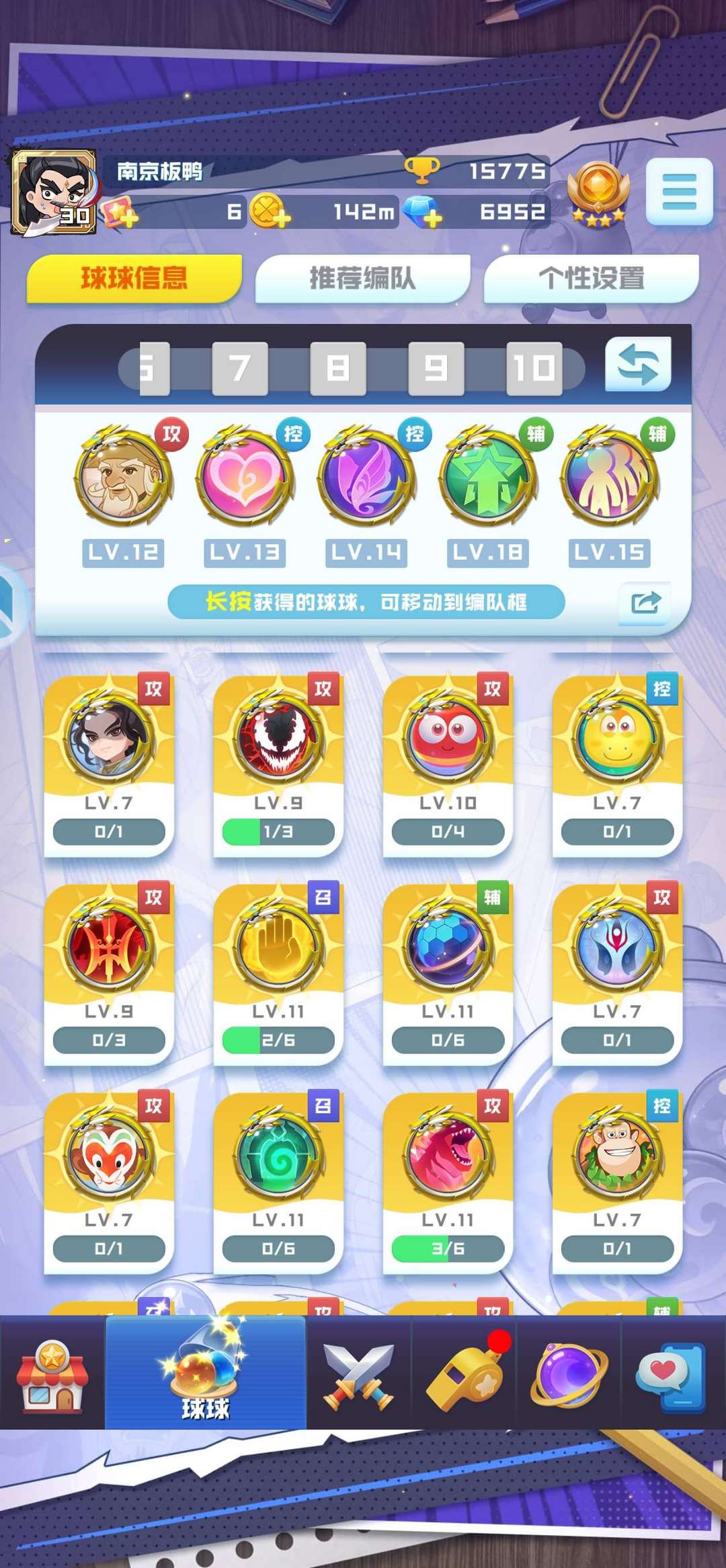Open the Venom ball card LV.9 1/3
This screenshot has height=1568, width=726.
coord(278,763)
